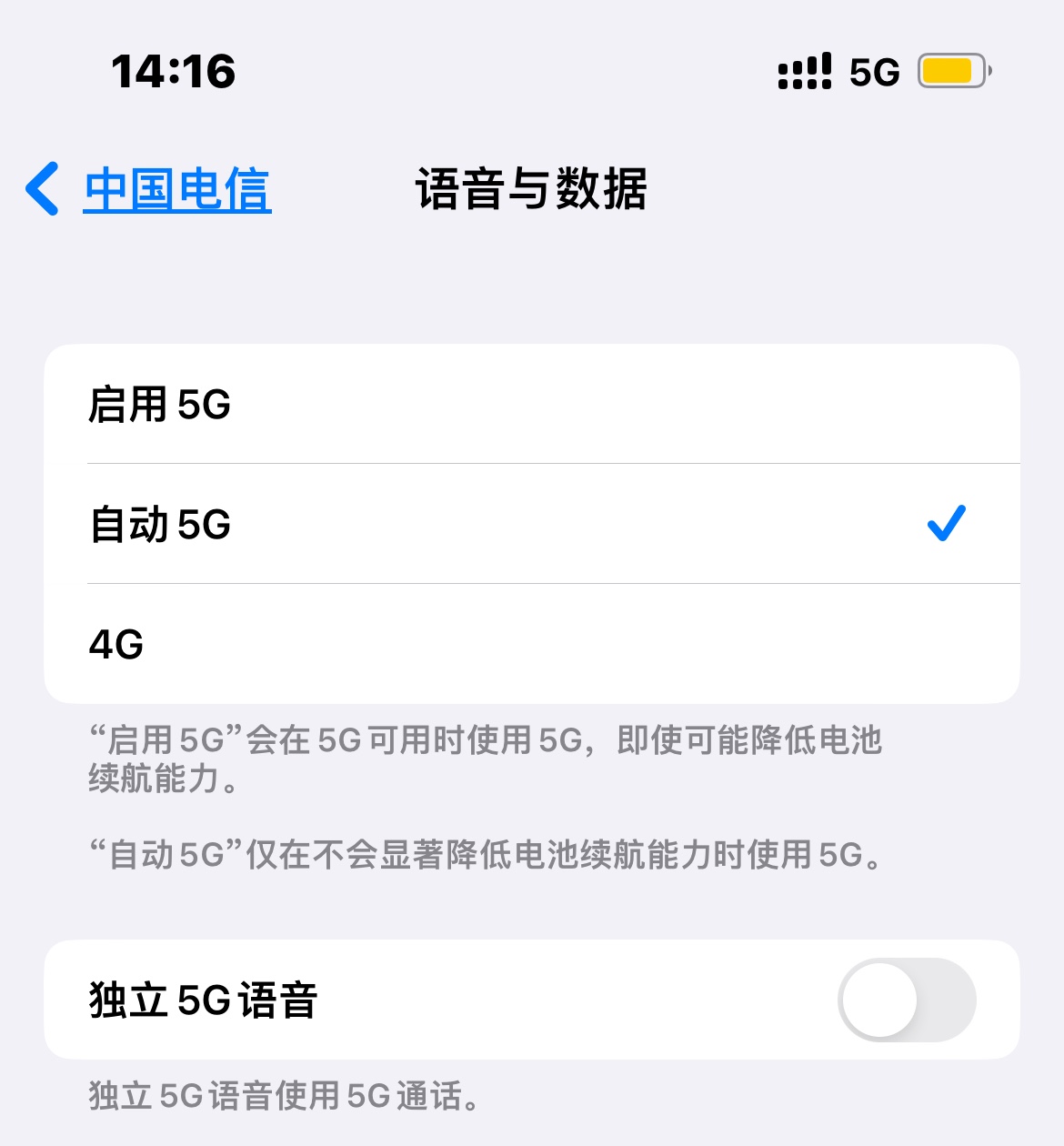
Task: Enable the 独立 5G 语音 switch
Action: (906, 1000)
